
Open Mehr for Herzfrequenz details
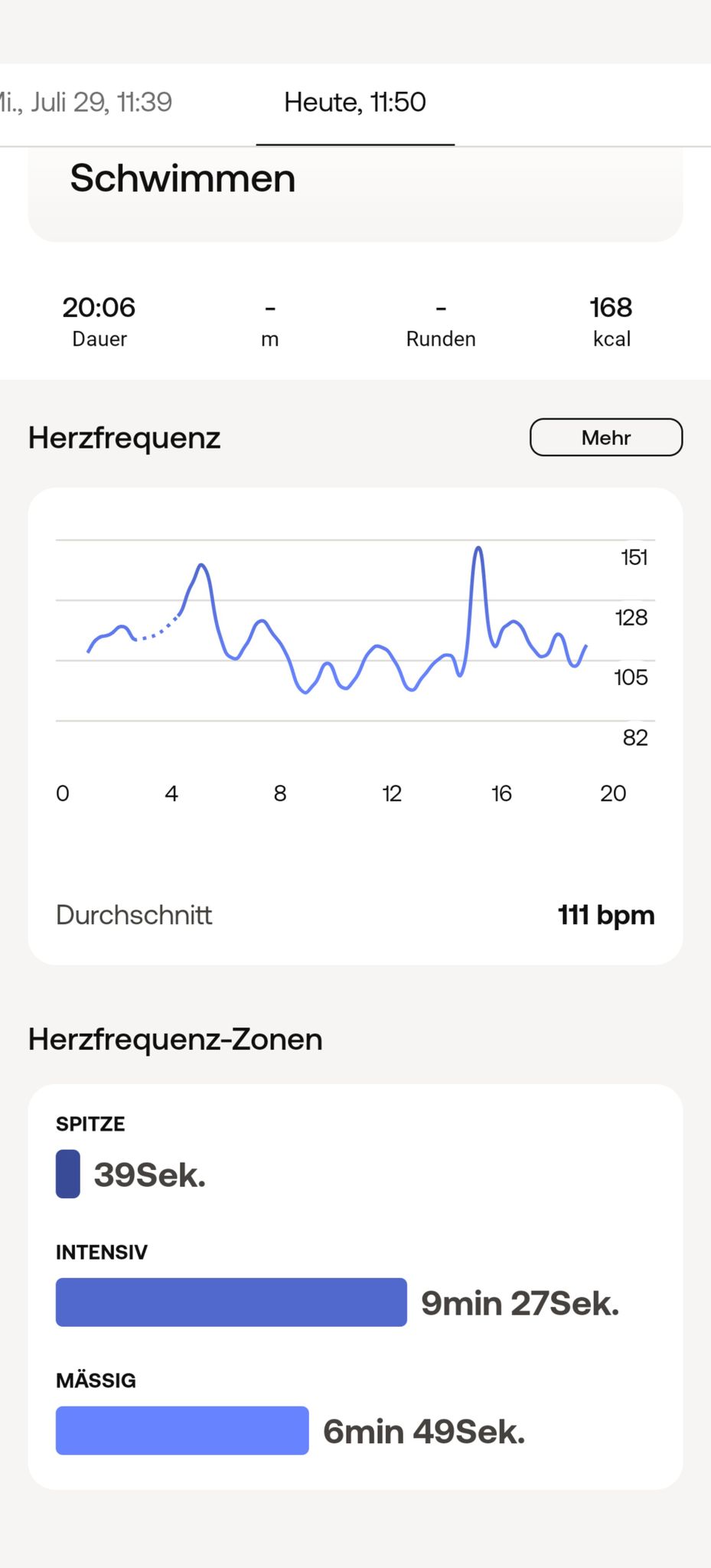coord(606,437)
